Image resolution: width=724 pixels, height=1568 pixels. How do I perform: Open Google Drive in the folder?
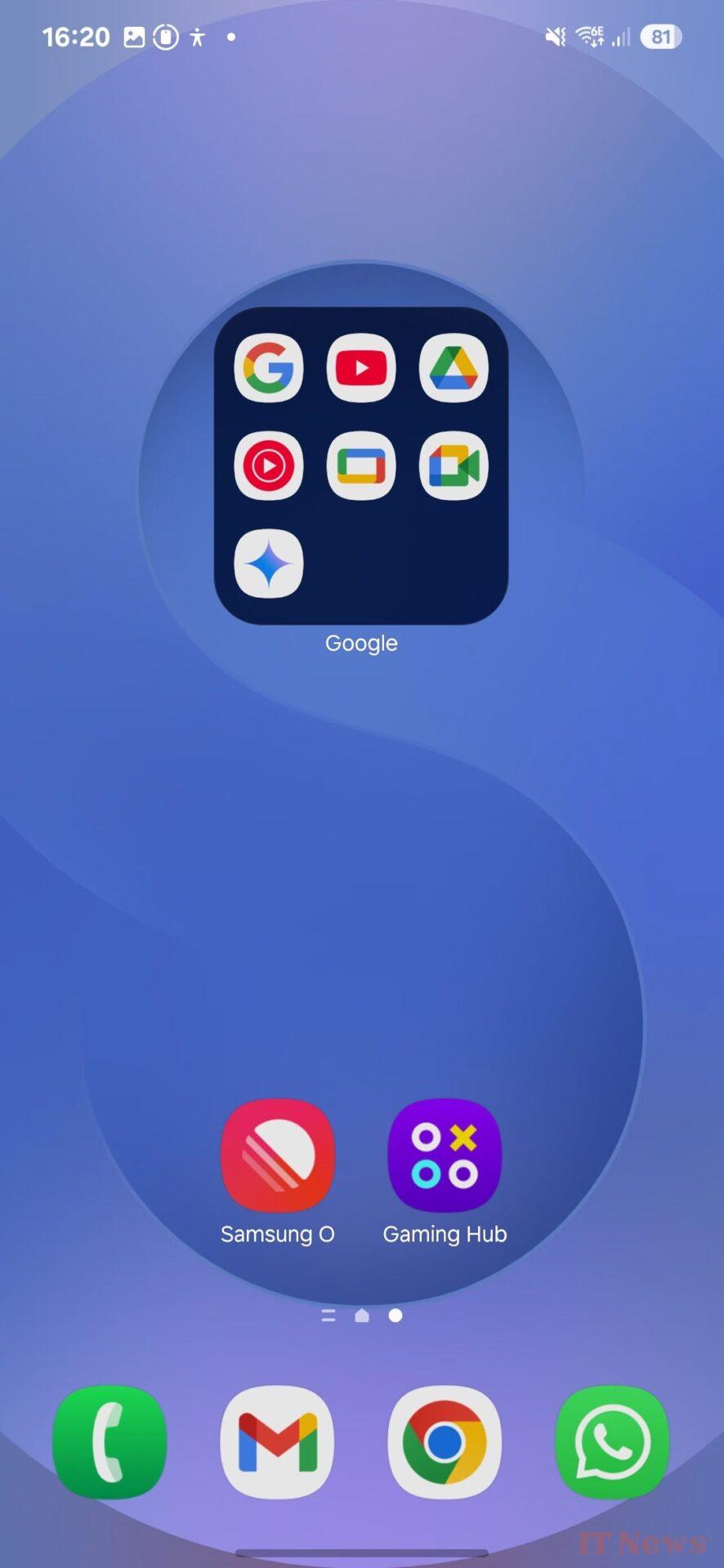(454, 368)
